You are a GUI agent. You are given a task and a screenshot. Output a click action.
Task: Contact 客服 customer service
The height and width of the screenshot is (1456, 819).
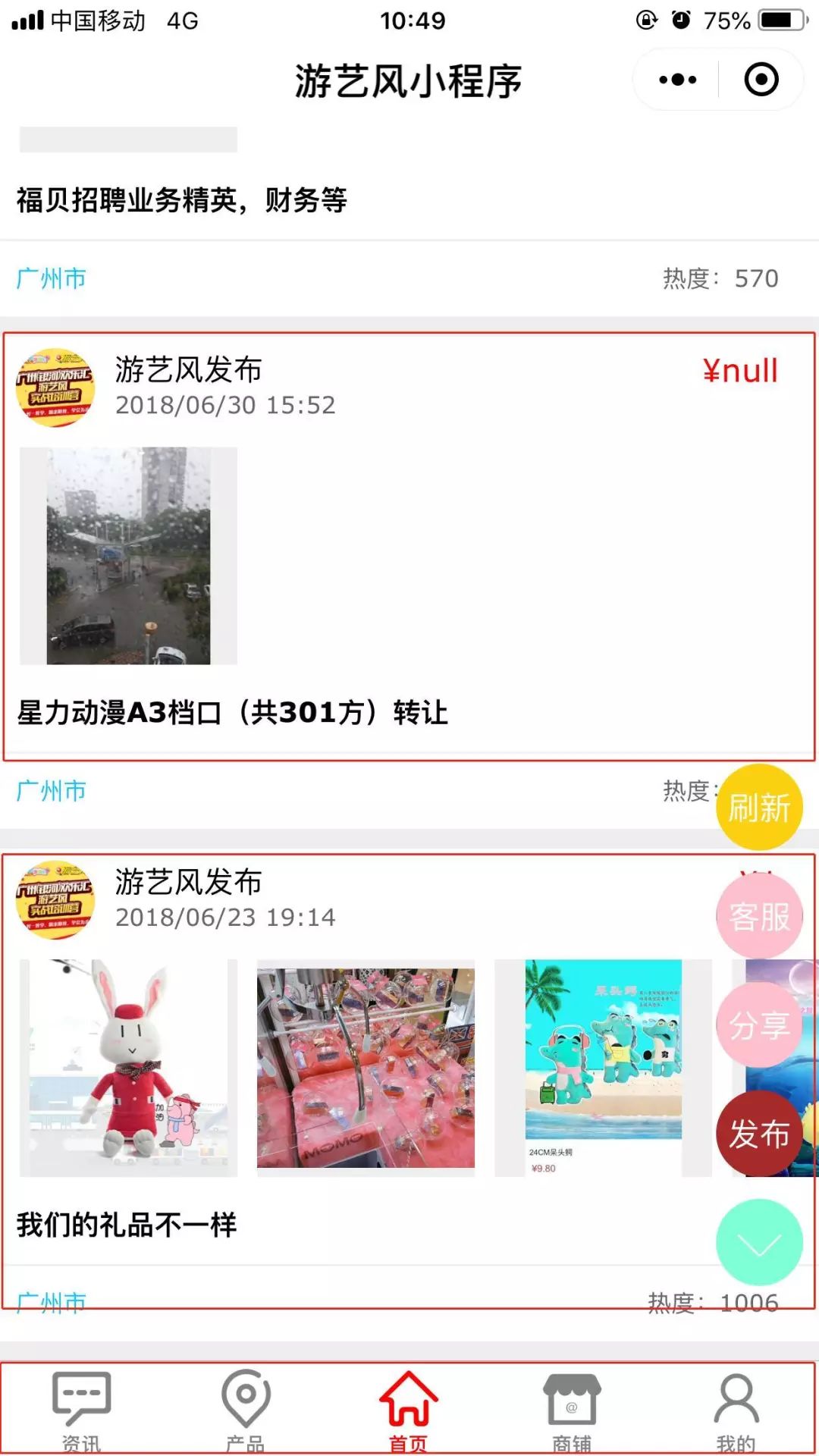(759, 916)
